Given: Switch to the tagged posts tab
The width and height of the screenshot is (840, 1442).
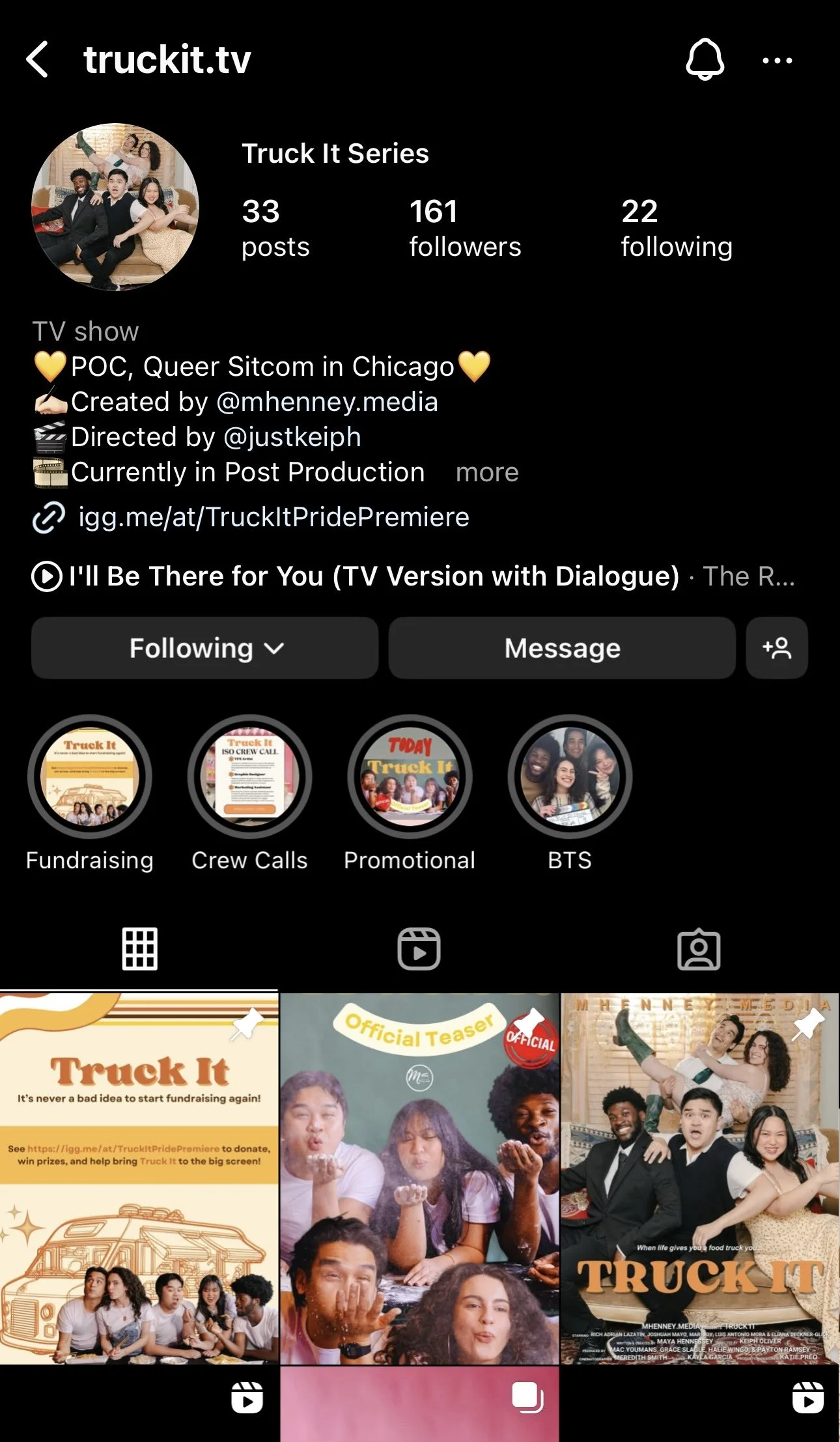Looking at the screenshot, I should pyautogui.click(x=699, y=949).
